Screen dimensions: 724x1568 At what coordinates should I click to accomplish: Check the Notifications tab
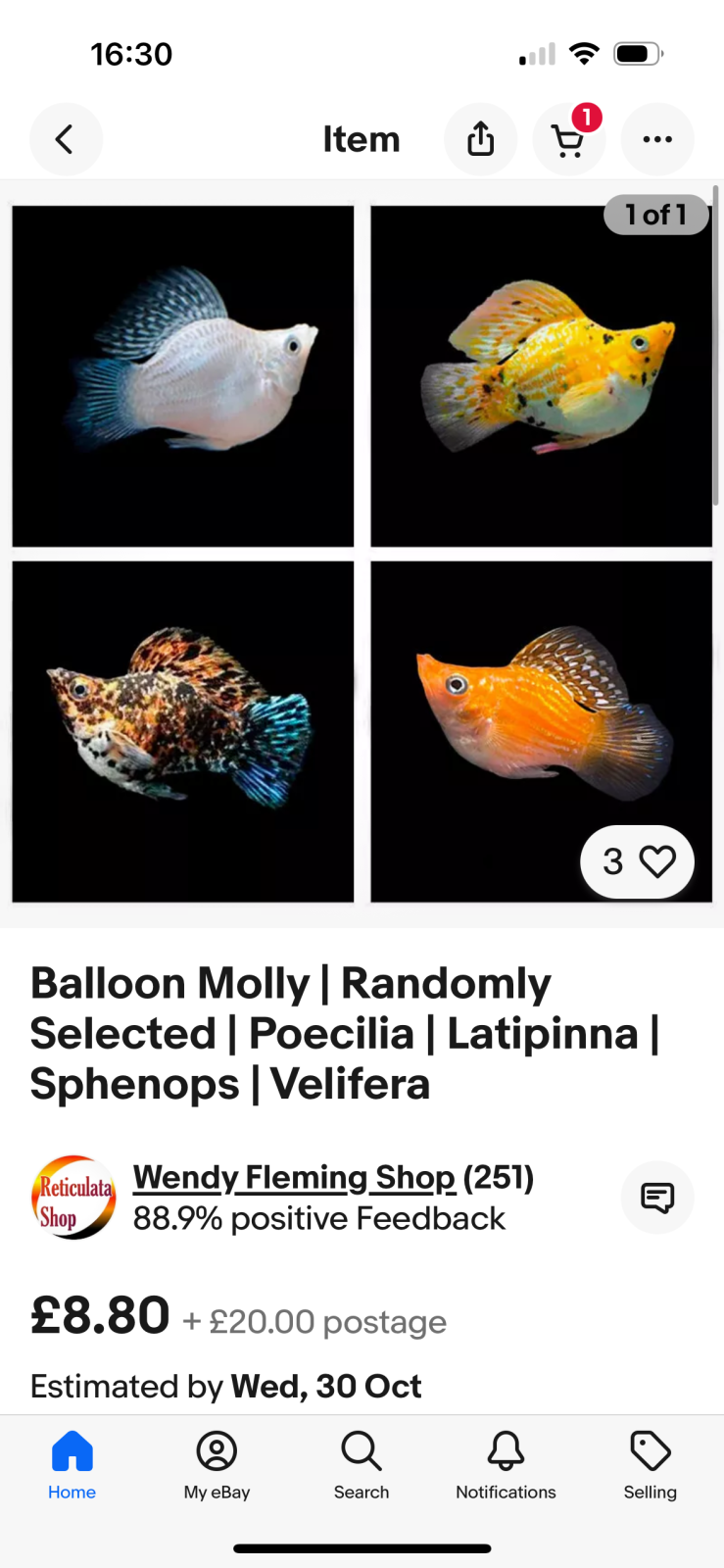506,1465
